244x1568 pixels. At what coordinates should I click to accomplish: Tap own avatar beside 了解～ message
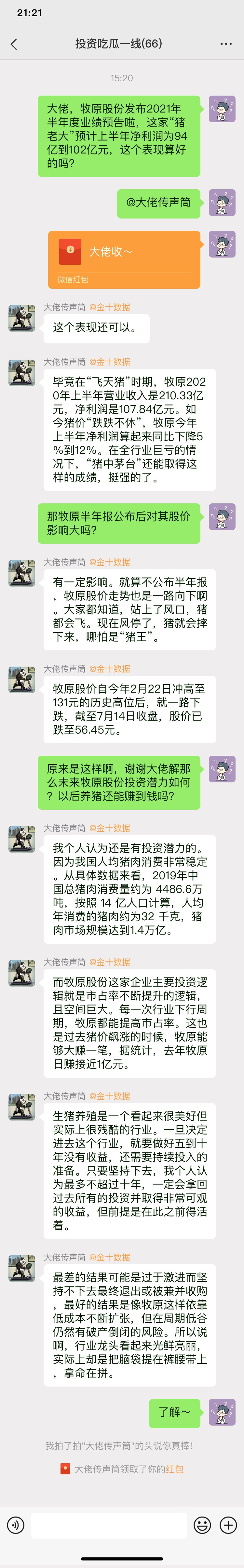tap(222, 1413)
